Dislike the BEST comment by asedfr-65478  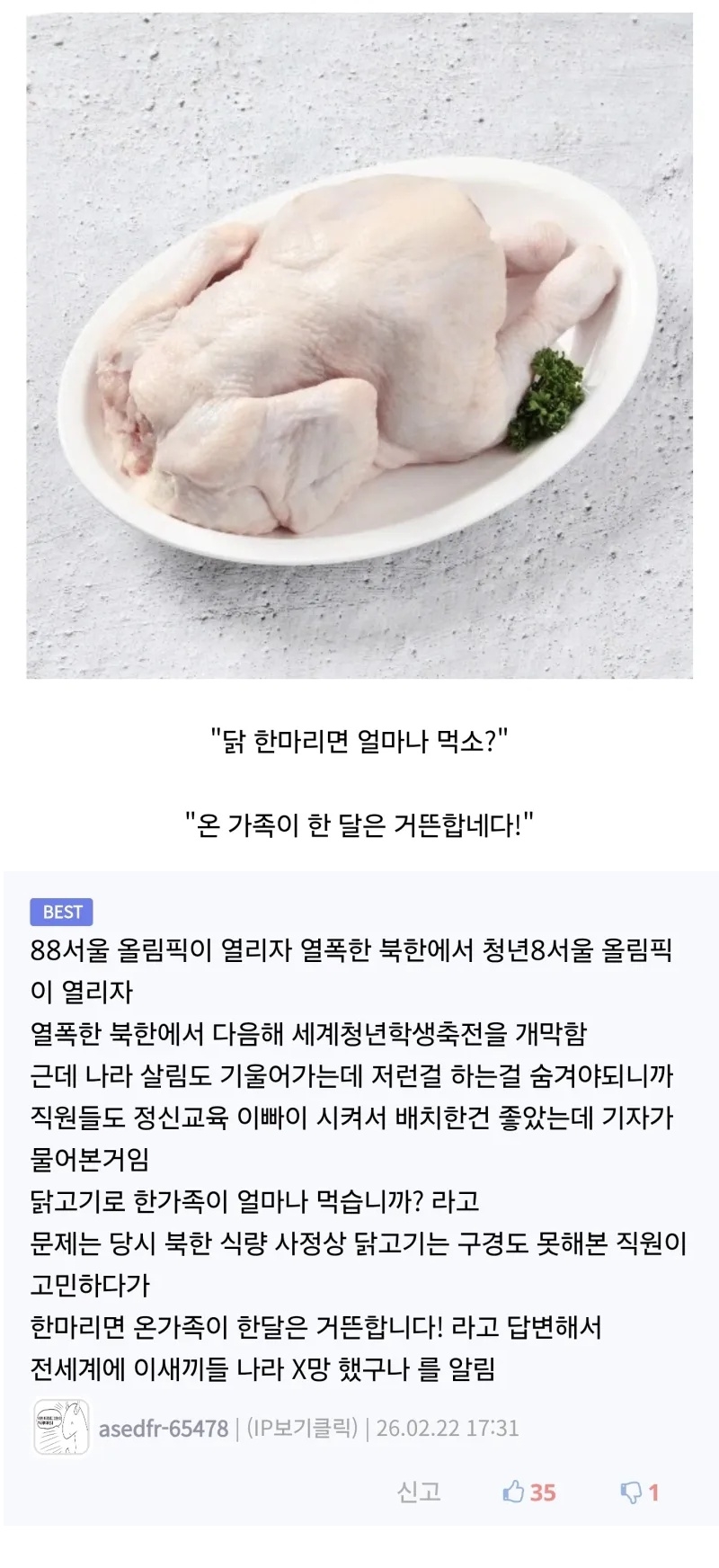[x=639, y=1492]
